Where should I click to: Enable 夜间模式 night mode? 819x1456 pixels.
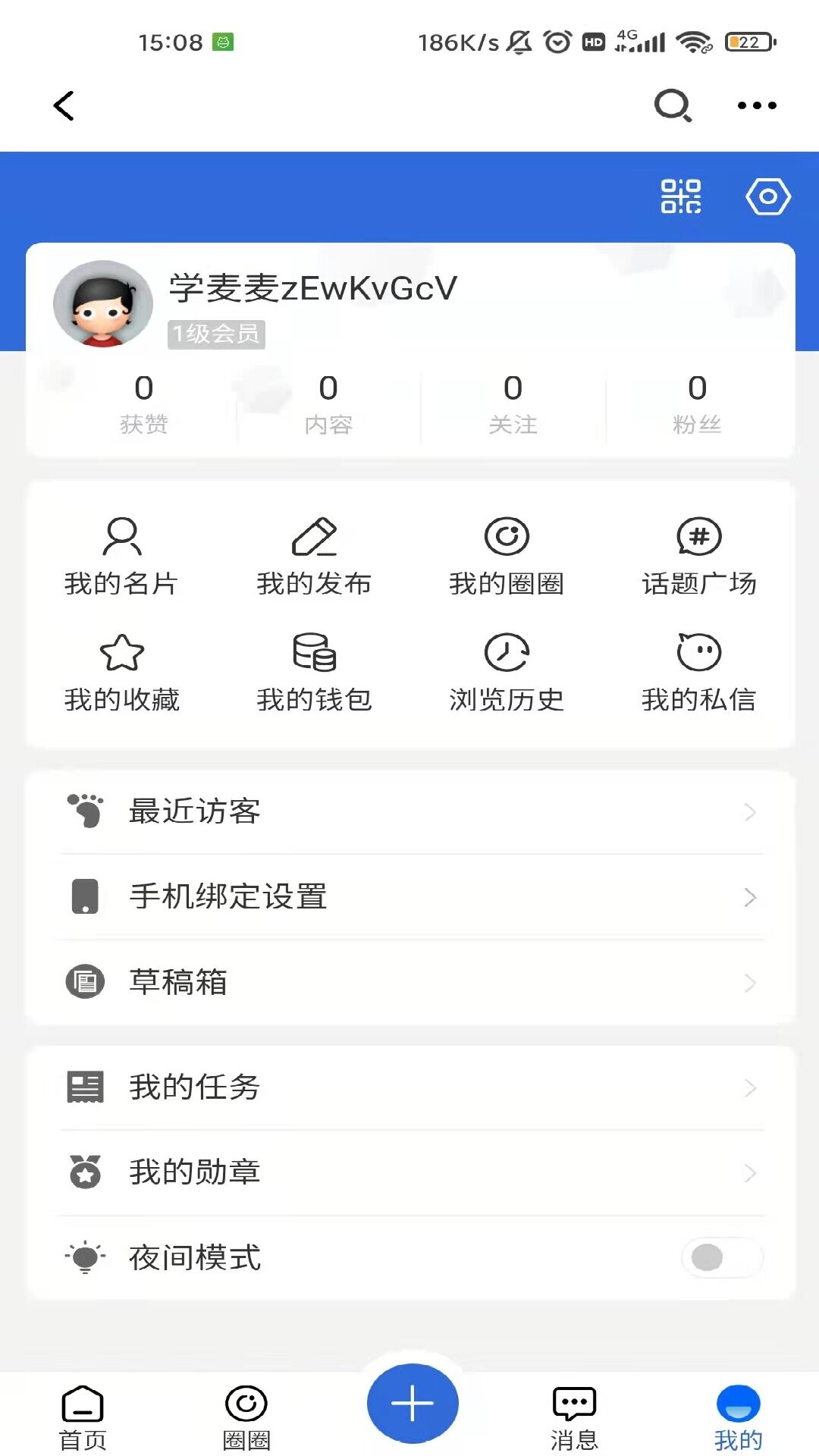point(722,1257)
